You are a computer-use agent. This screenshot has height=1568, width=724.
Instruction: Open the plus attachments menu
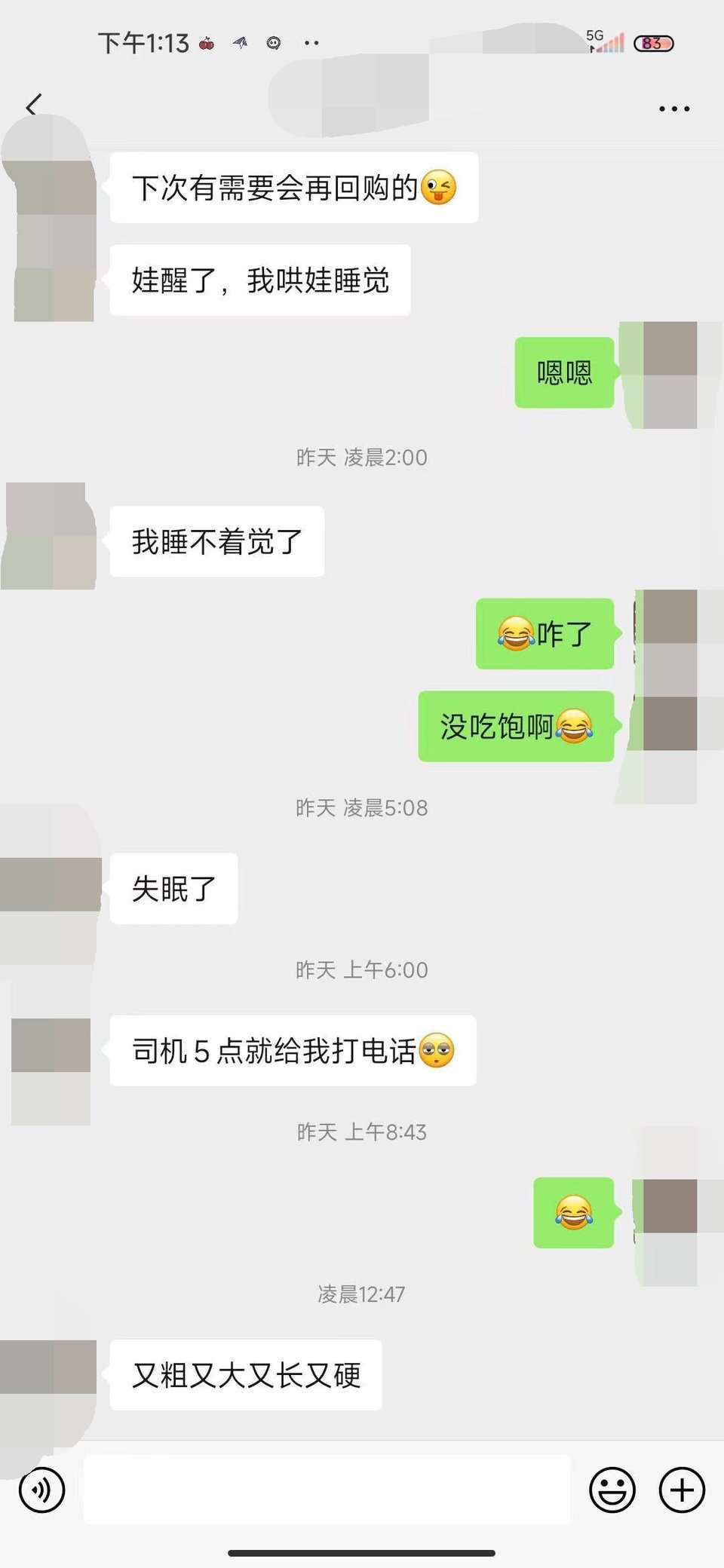pos(682,1490)
